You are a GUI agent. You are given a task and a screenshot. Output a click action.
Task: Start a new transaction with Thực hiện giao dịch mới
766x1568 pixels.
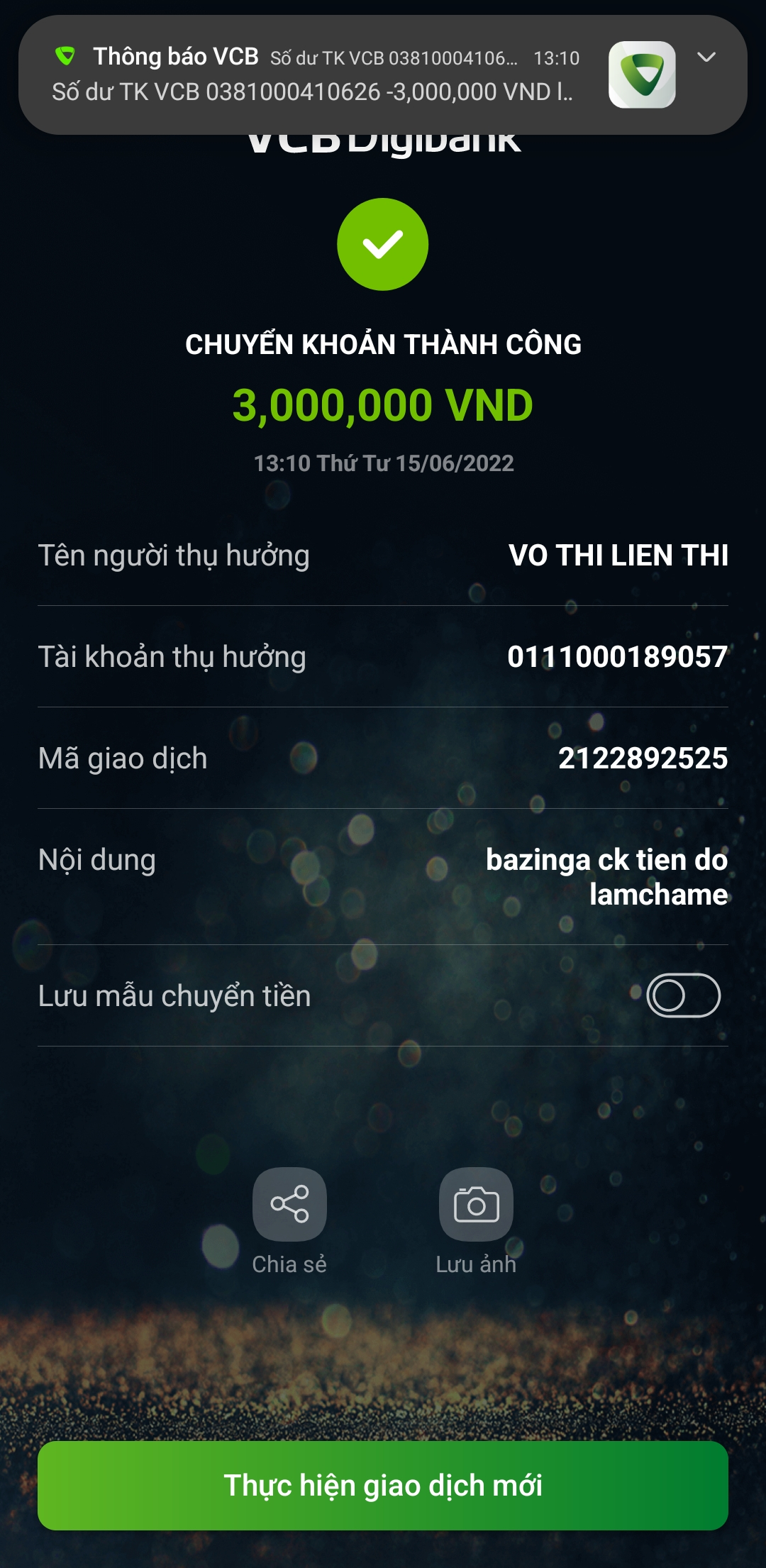pos(383,1485)
